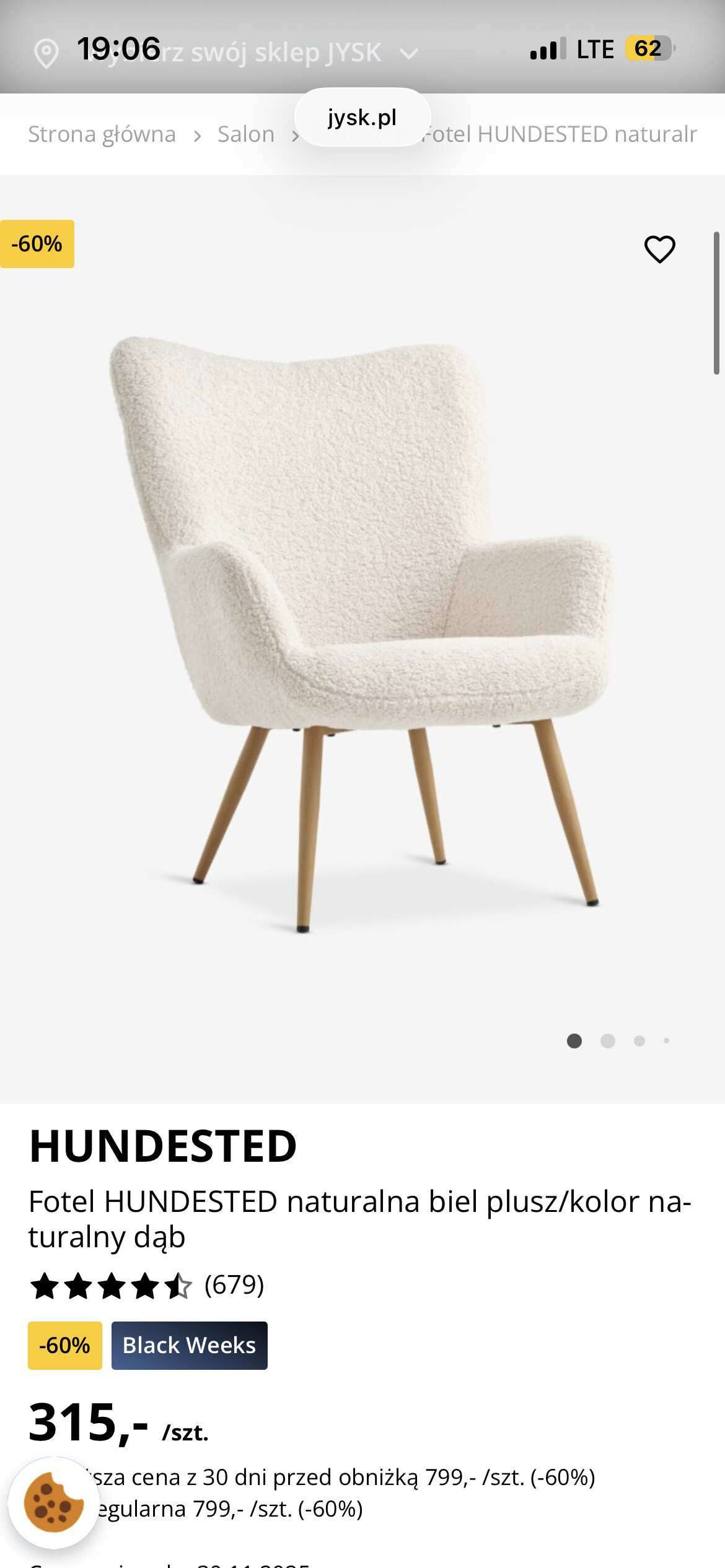The height and width of the screenshot is (1568, 725).
Task: Jump to the second product image dot
Action: (x=608, y=1041)
